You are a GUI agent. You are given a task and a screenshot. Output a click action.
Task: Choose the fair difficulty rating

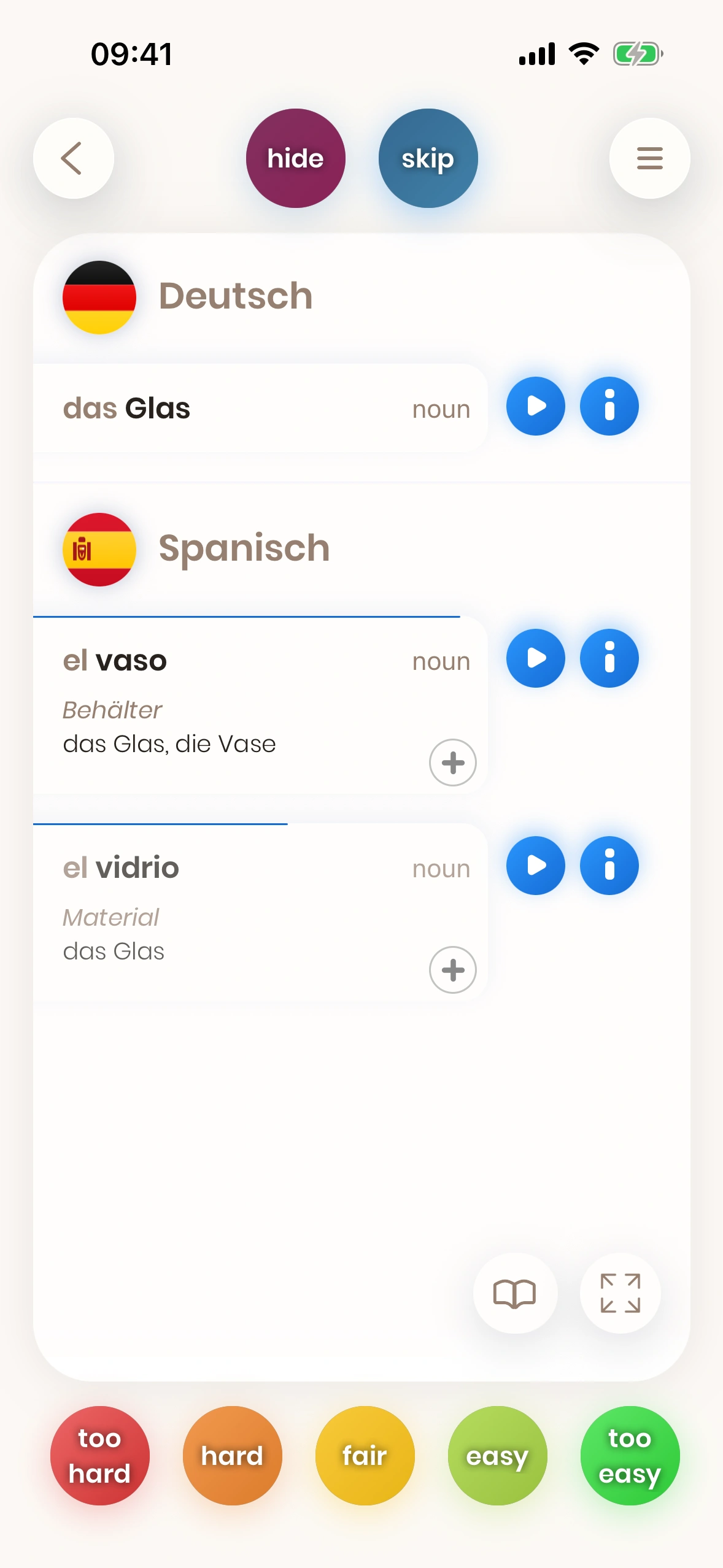pyautogui.click(x=365, y=1455)
